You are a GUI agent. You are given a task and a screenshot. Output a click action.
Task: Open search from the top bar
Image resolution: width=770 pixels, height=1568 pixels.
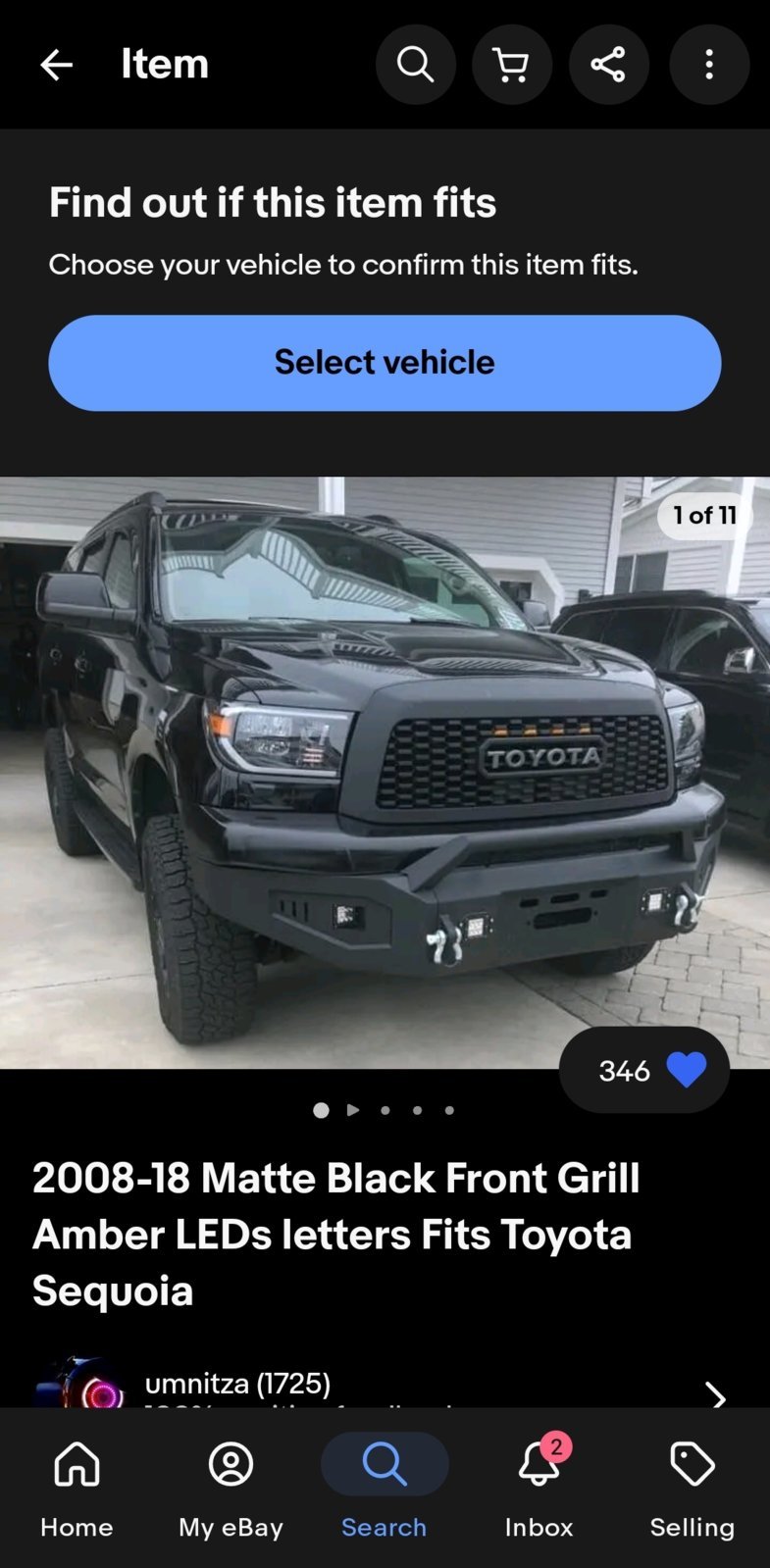pyautogui.click(x=415, y=65)
